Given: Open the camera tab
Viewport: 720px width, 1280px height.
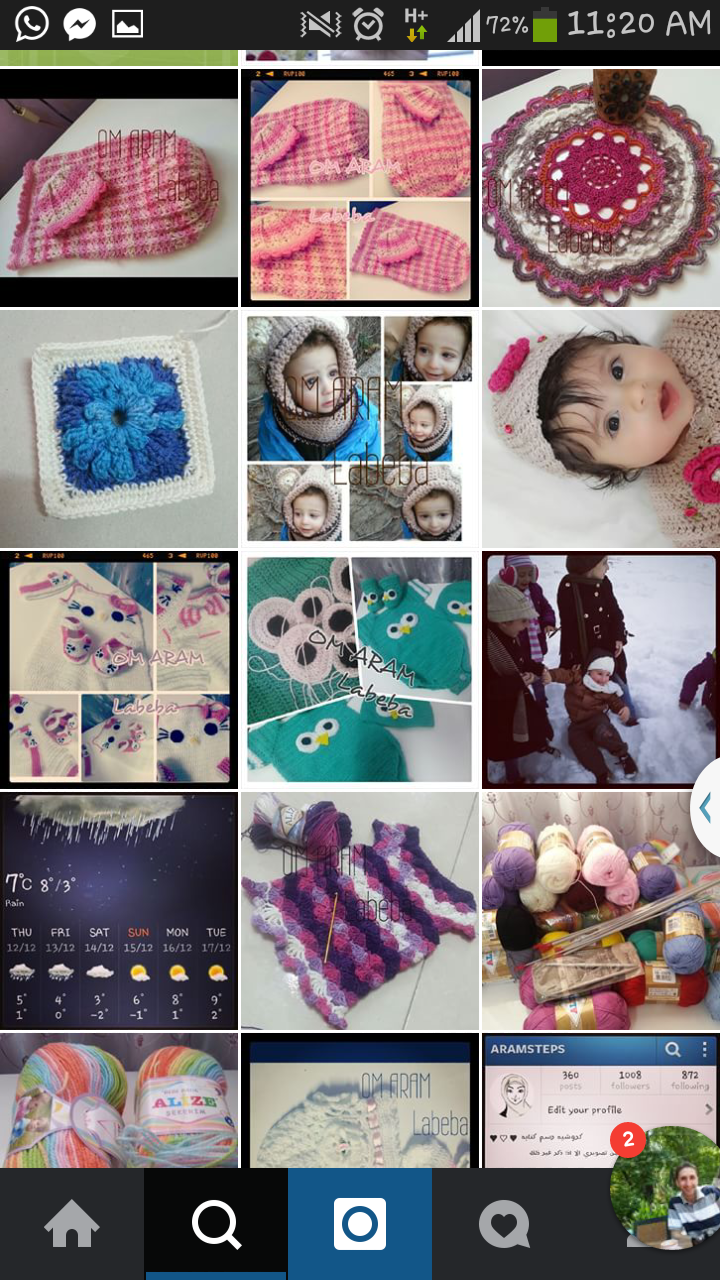Looking at the screenshot, I should pos(360,1224).
